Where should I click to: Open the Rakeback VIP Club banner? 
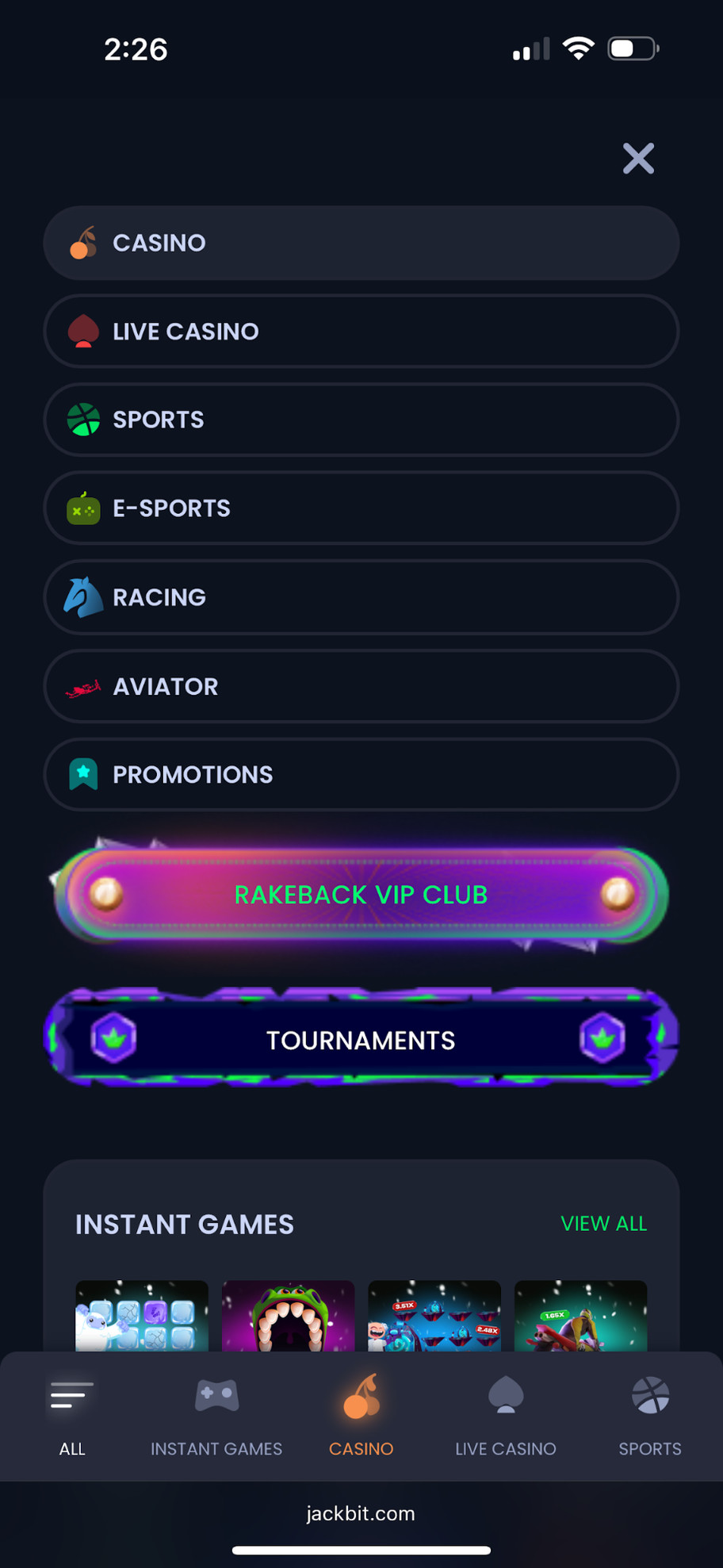(x=361, y=895)
